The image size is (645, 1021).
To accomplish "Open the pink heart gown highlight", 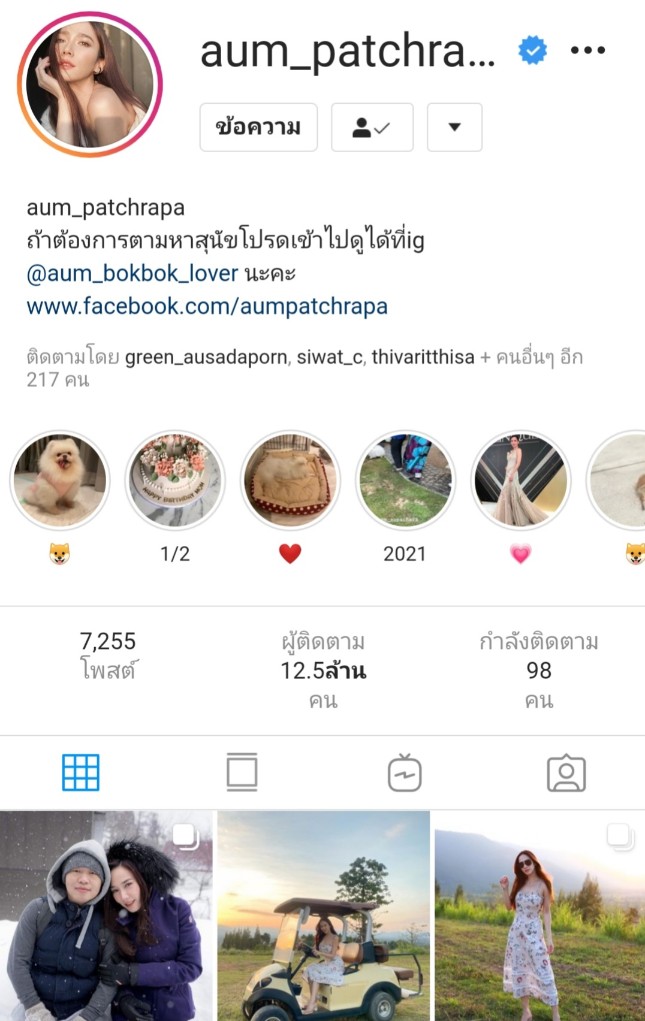I will (520, 481).
